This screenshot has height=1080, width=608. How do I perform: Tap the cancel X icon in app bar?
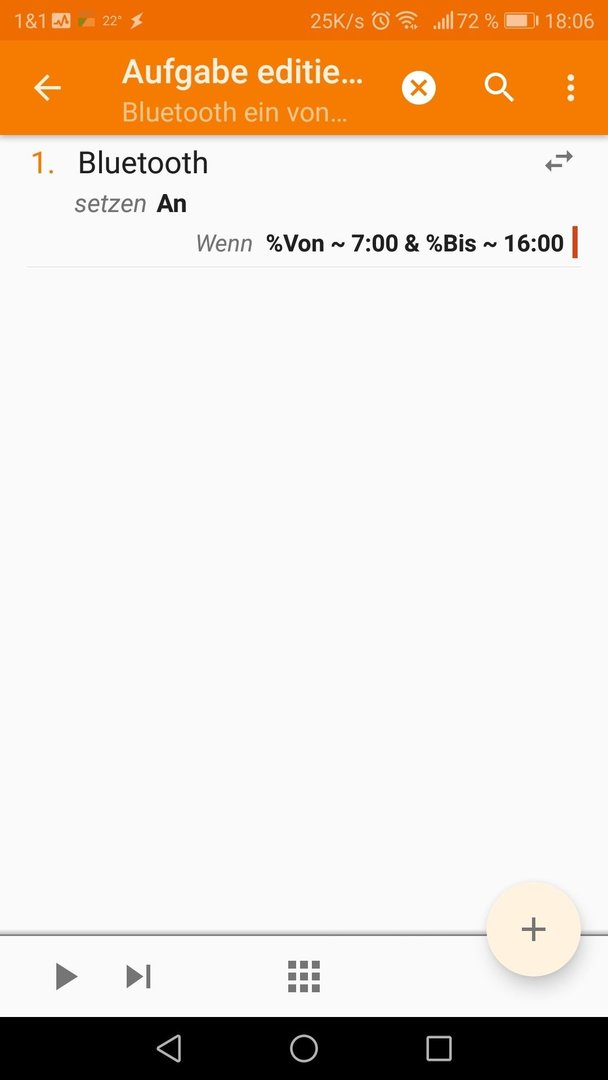click(x=419, y=88)
